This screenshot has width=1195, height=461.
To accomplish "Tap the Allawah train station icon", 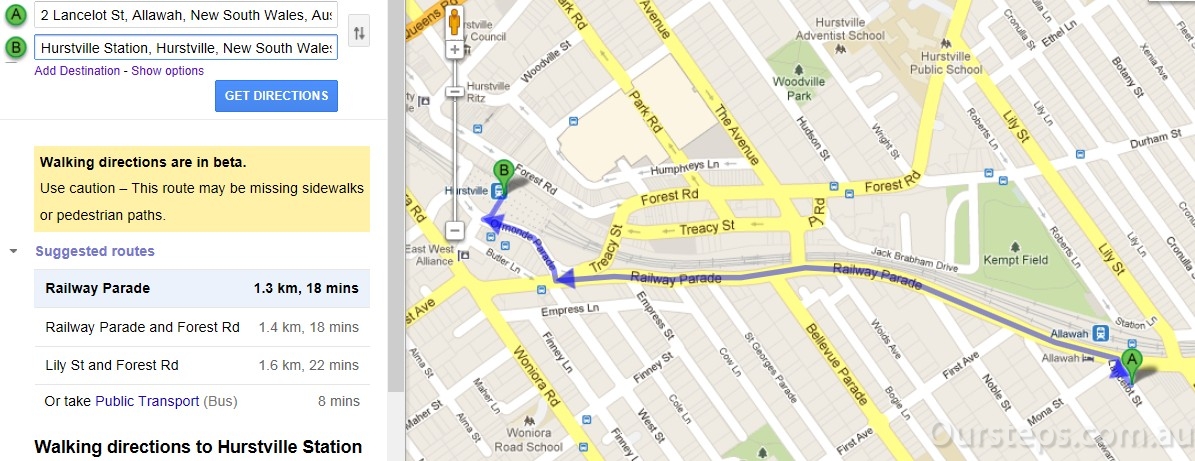I will coord(1100,333).
